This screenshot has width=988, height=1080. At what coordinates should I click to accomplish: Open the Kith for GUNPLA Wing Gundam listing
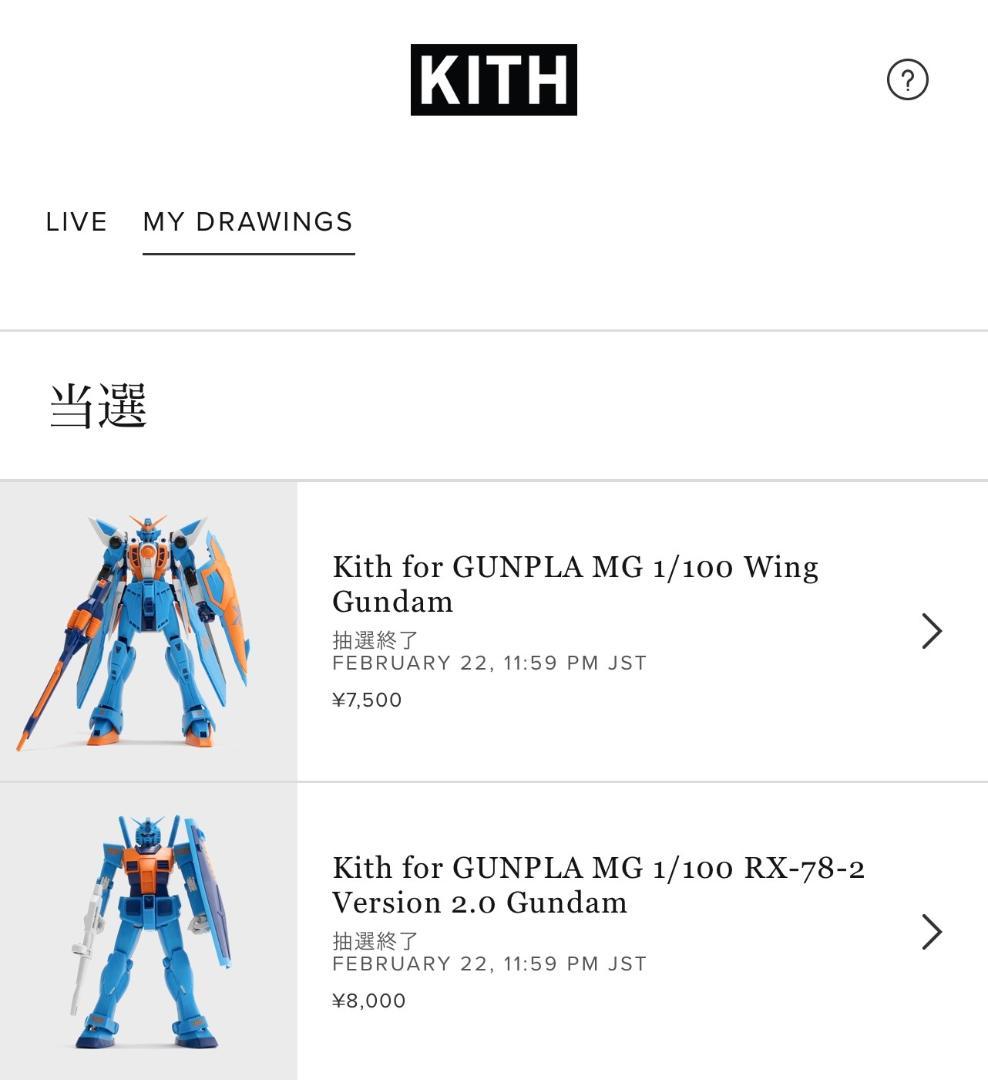pyautogui.click(x=575, y=584)
